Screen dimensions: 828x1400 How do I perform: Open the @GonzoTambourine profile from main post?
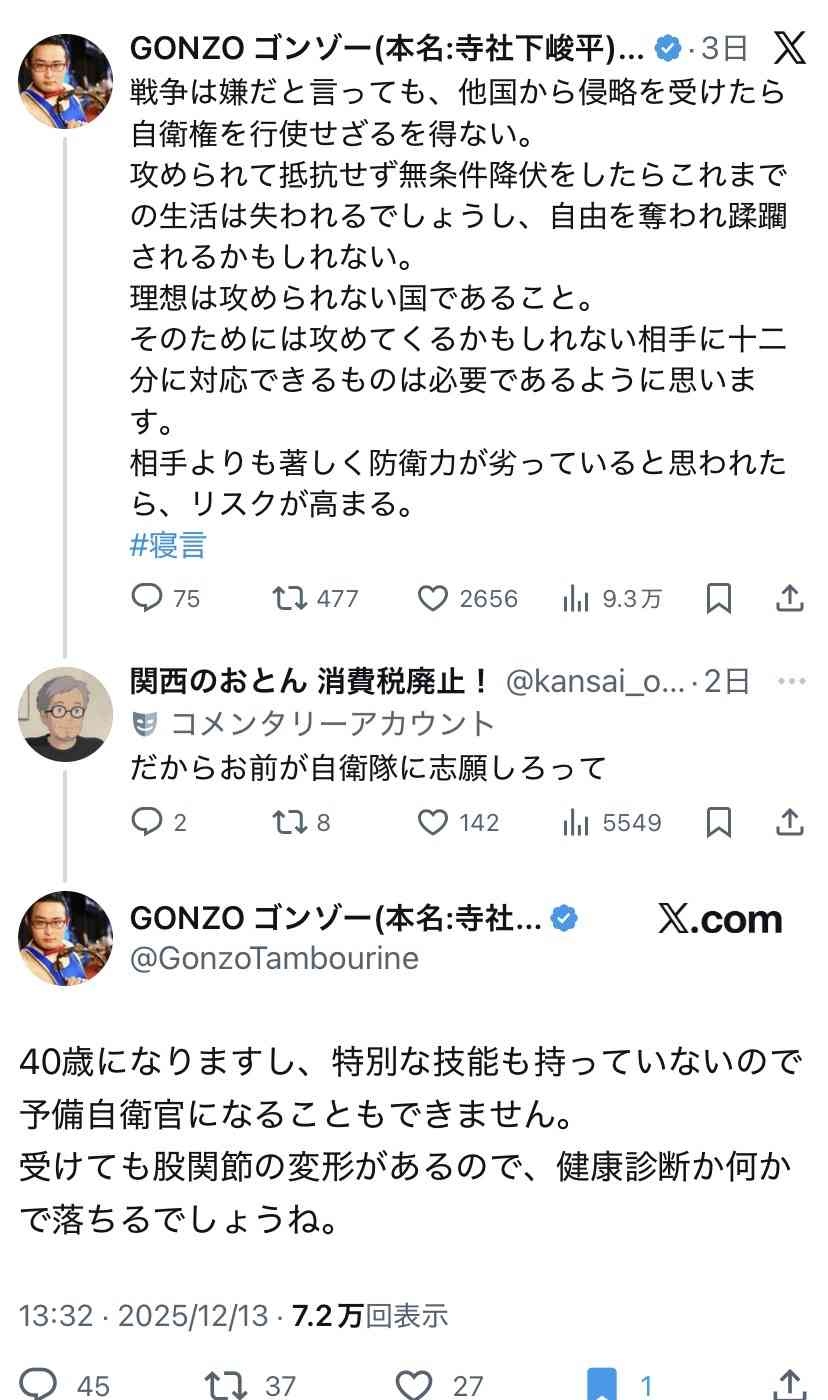click(275, 958)
